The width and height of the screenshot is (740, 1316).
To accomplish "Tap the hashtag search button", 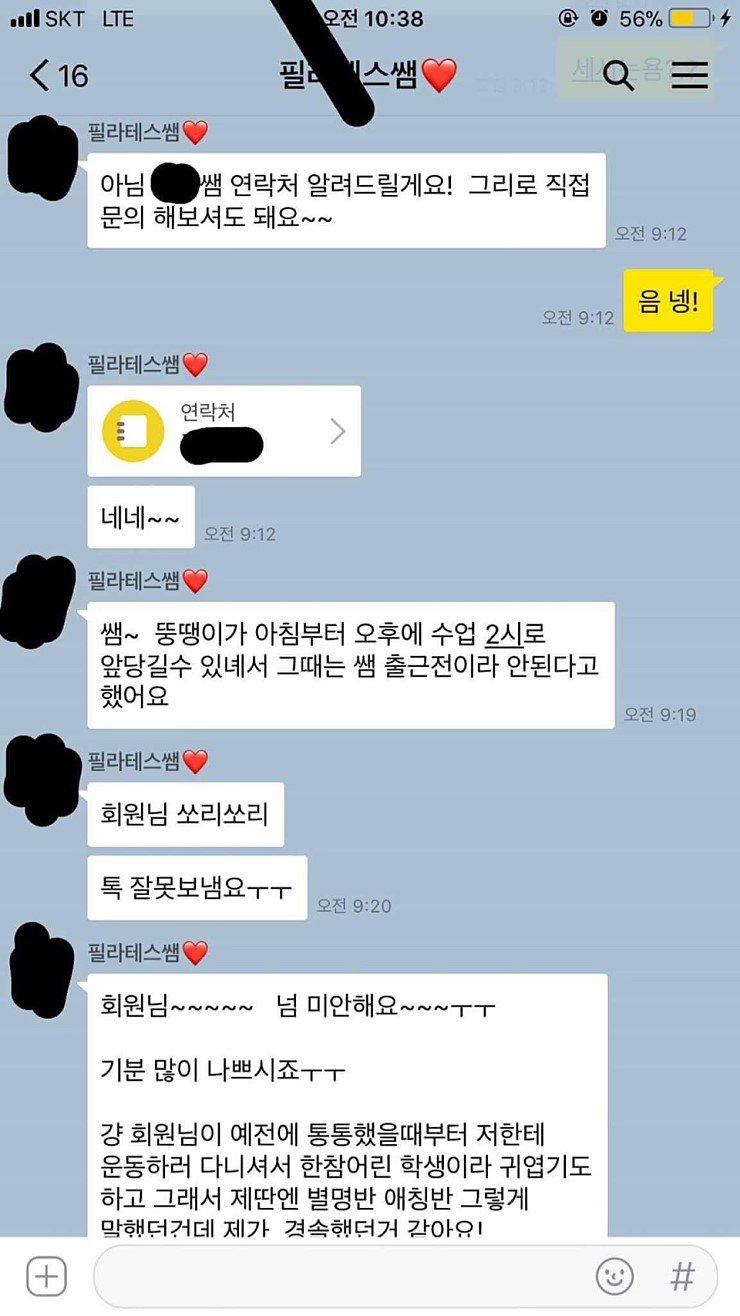I will point(682,1277).
